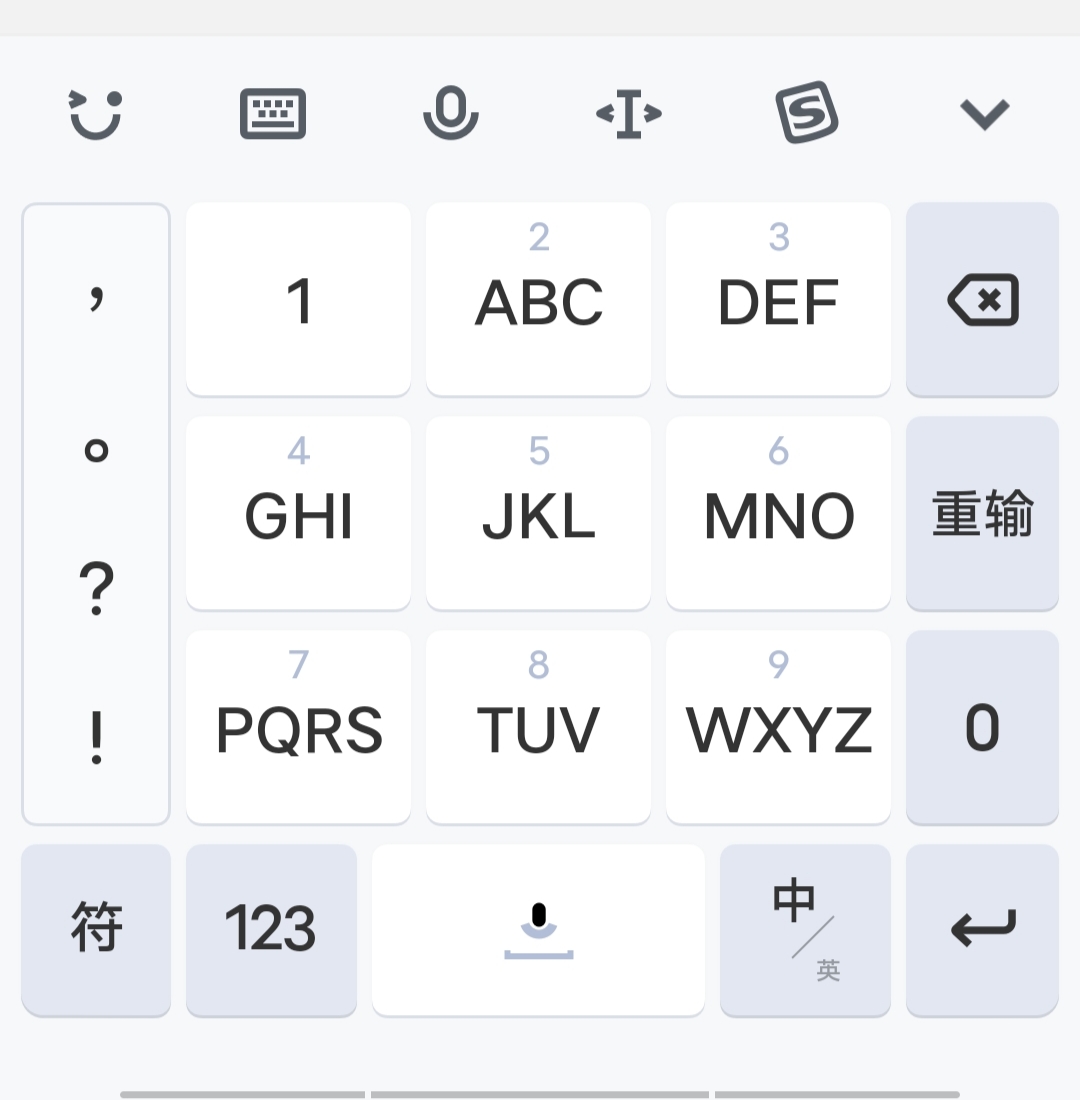Collapse the keyboard with the down chevron
This screenshot has width=1080, height=1100.
pos(984,113)
